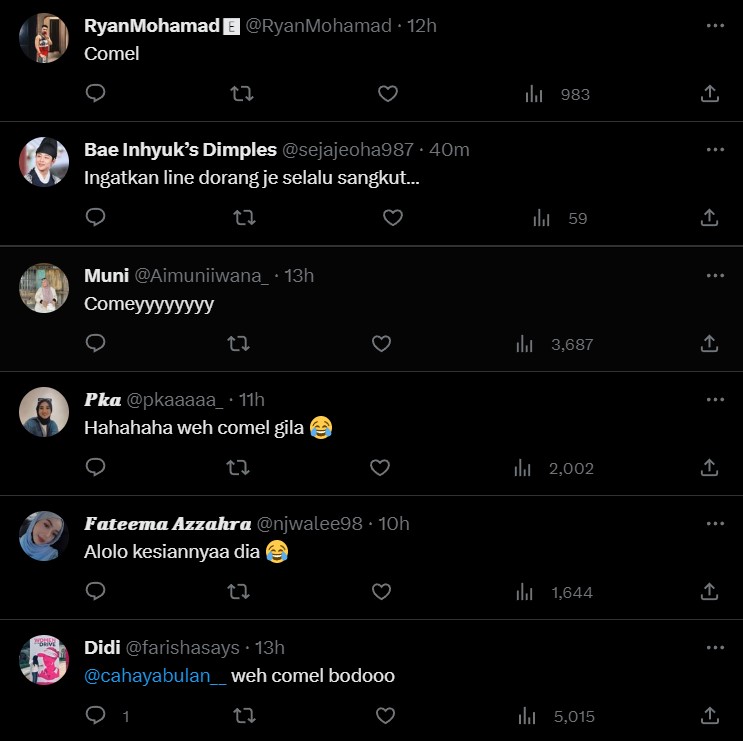Open the @cahayabulan__ mention link

tap(155, 676)
